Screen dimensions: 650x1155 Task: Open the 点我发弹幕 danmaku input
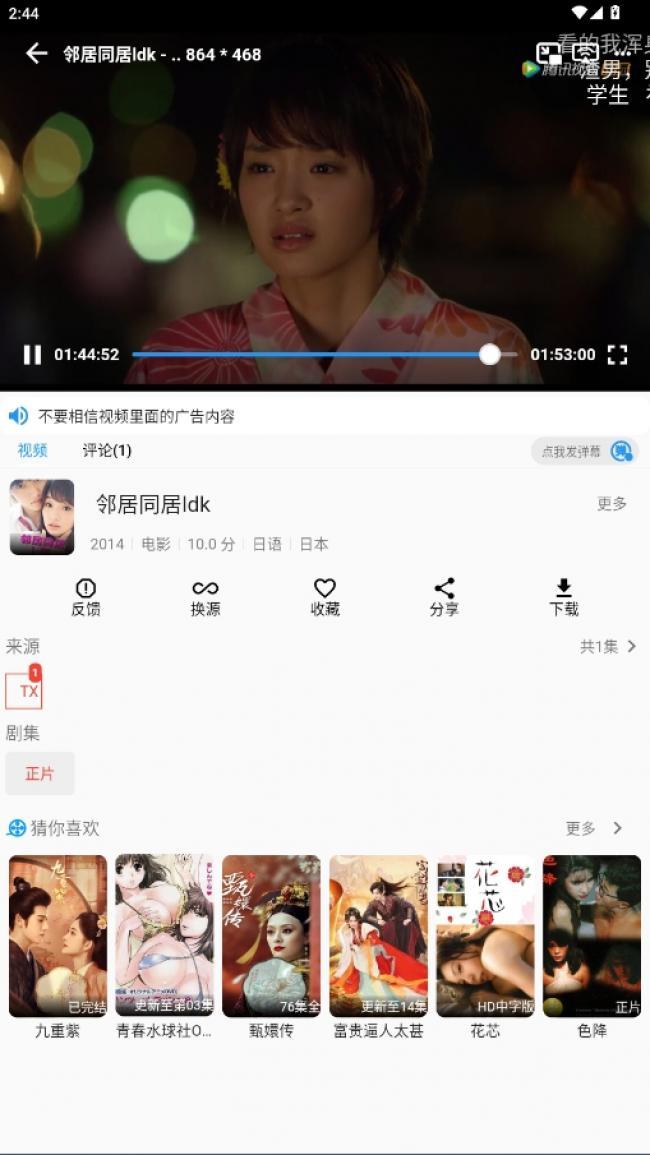[x=583, y=451]
